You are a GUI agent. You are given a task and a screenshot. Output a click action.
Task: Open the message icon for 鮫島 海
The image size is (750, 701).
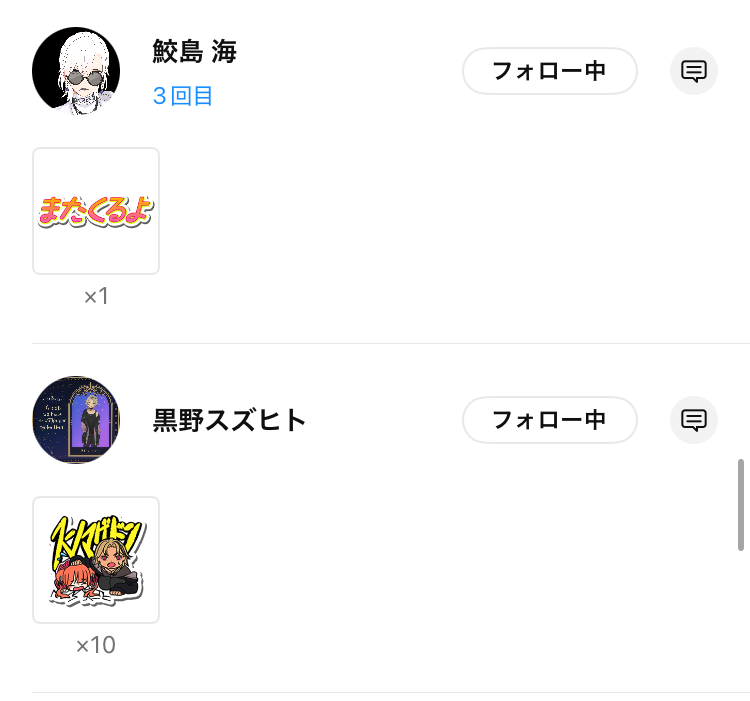694,71
